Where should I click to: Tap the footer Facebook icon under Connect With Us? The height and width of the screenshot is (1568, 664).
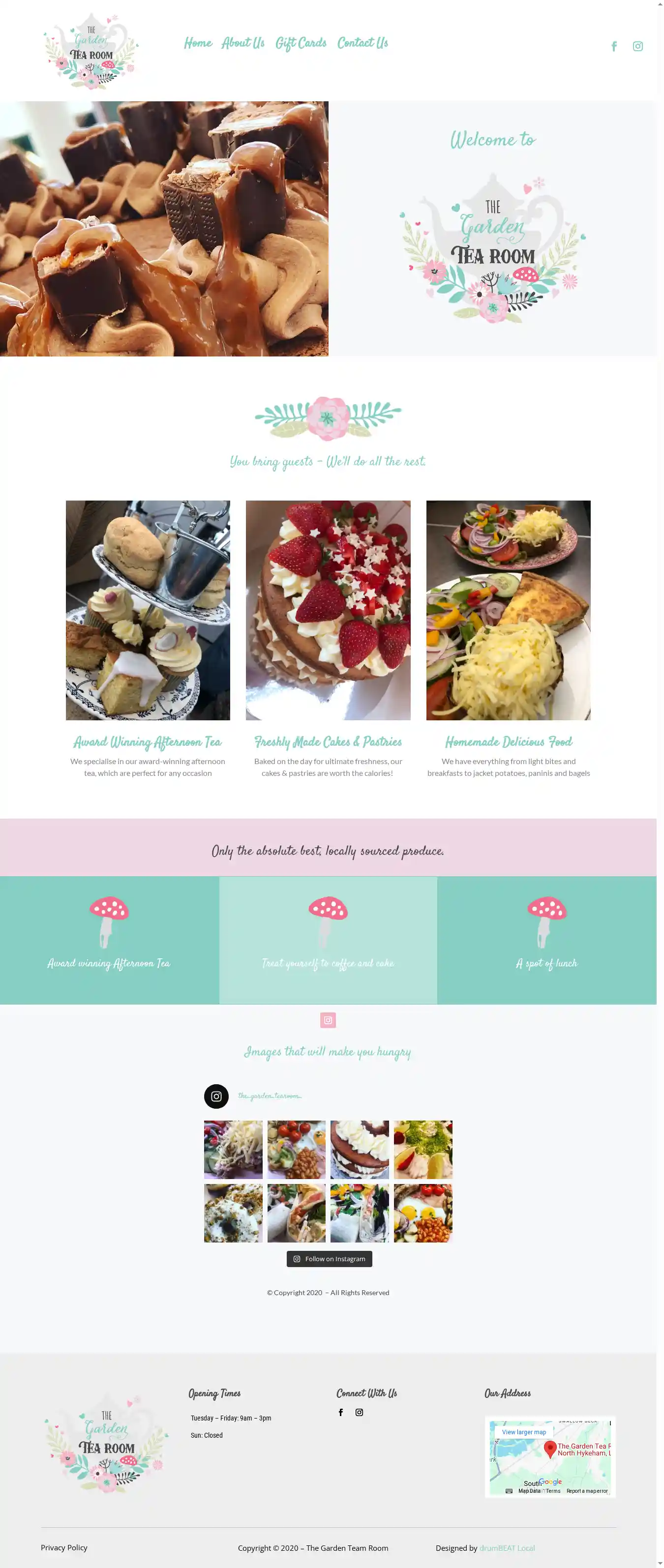(341, 1412)
